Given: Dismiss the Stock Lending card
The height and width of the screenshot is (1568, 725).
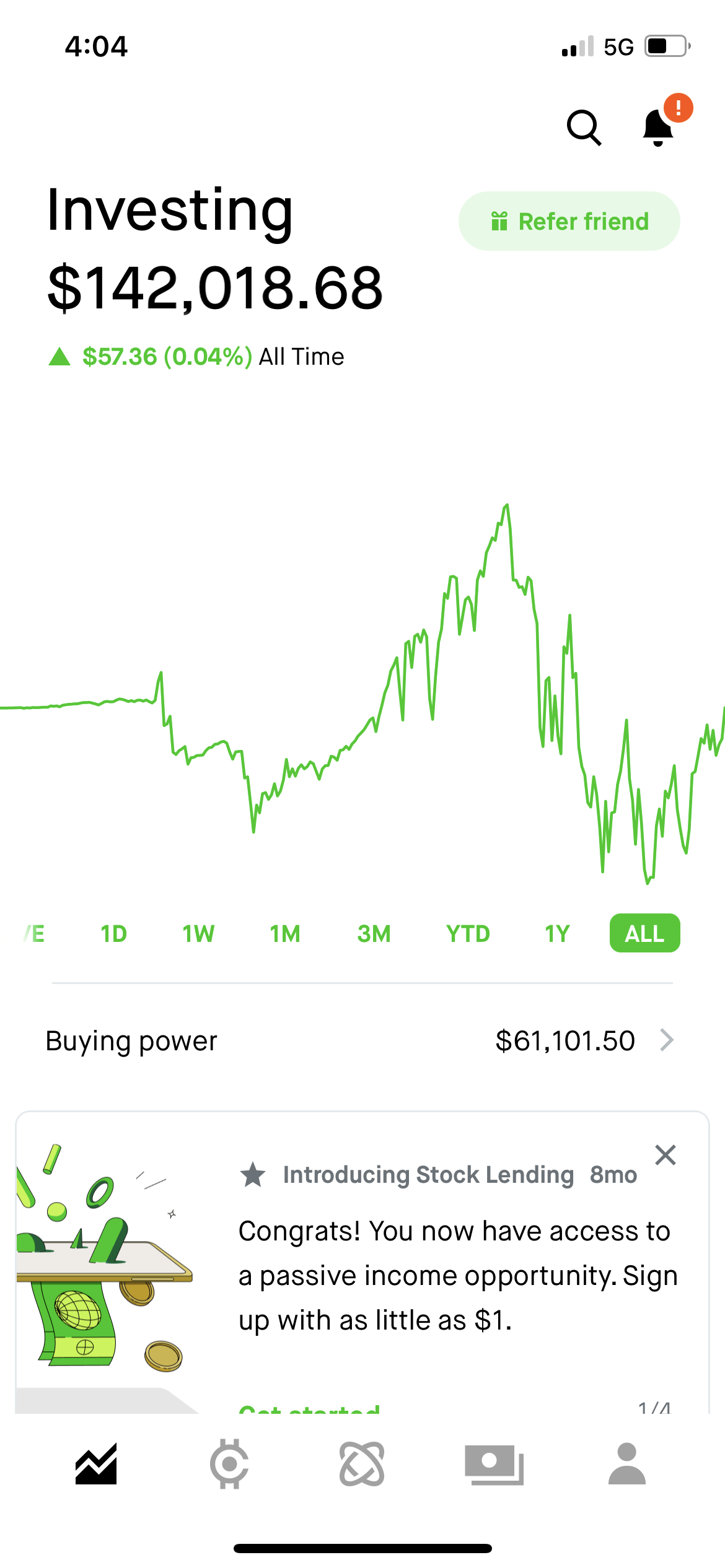Looking at the screenshot, I should tap(665, 1155).
